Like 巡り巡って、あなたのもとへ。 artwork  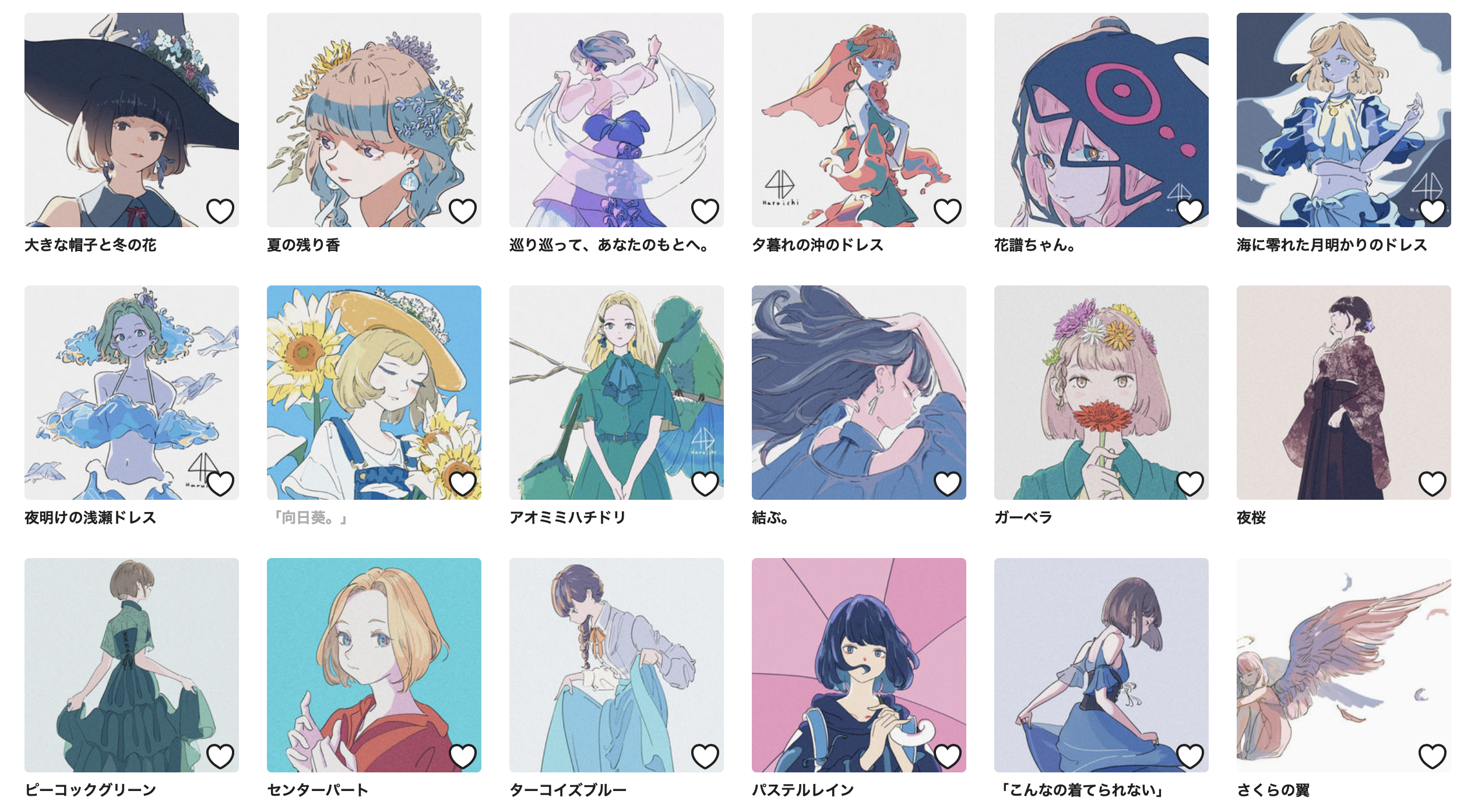705,211
